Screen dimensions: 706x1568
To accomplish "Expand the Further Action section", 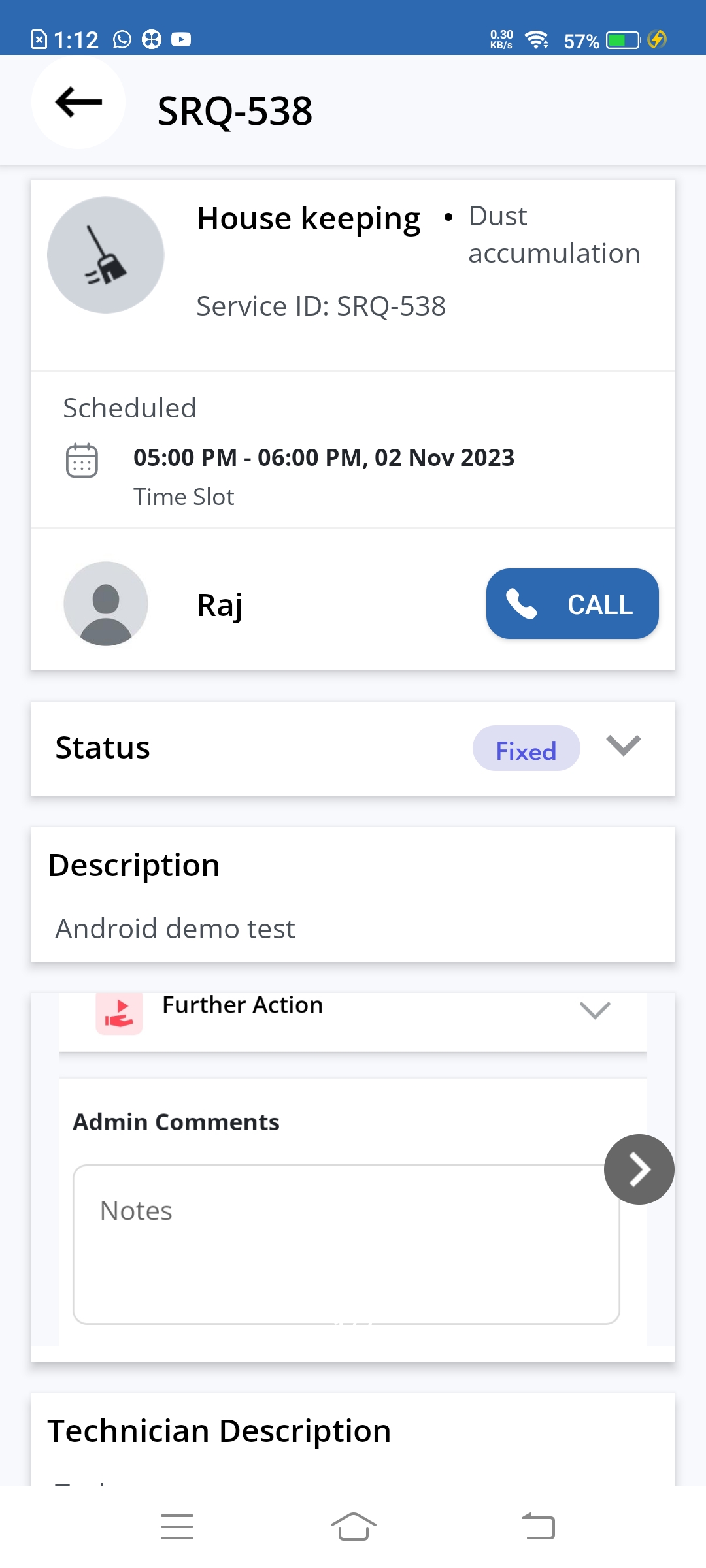I will click(x=594, y=1010).
